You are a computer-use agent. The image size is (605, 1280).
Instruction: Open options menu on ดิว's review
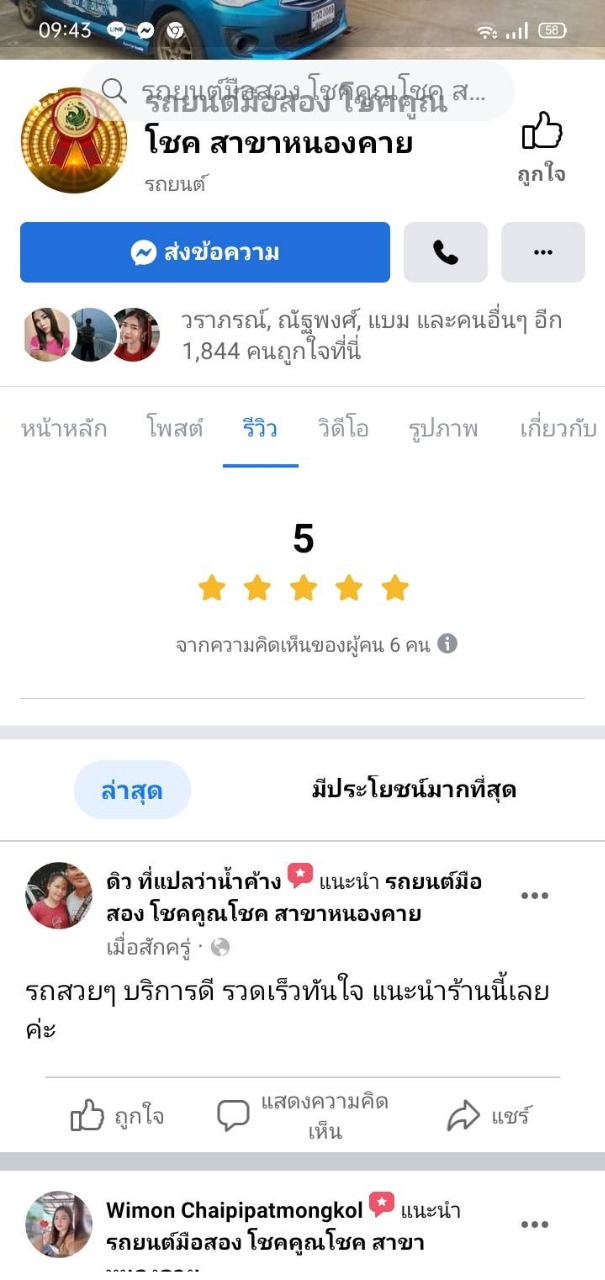pos(535,895)
